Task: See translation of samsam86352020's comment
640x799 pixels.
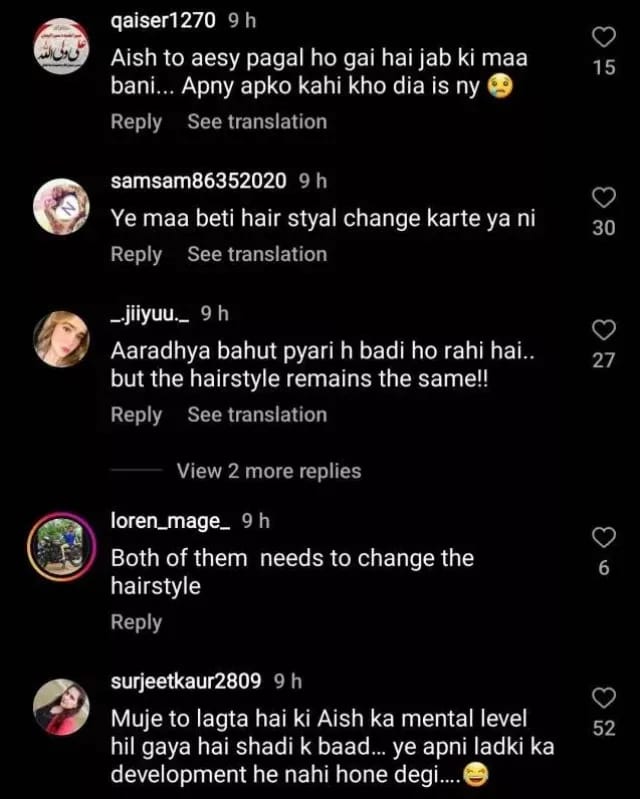Action: pos(257,254)
